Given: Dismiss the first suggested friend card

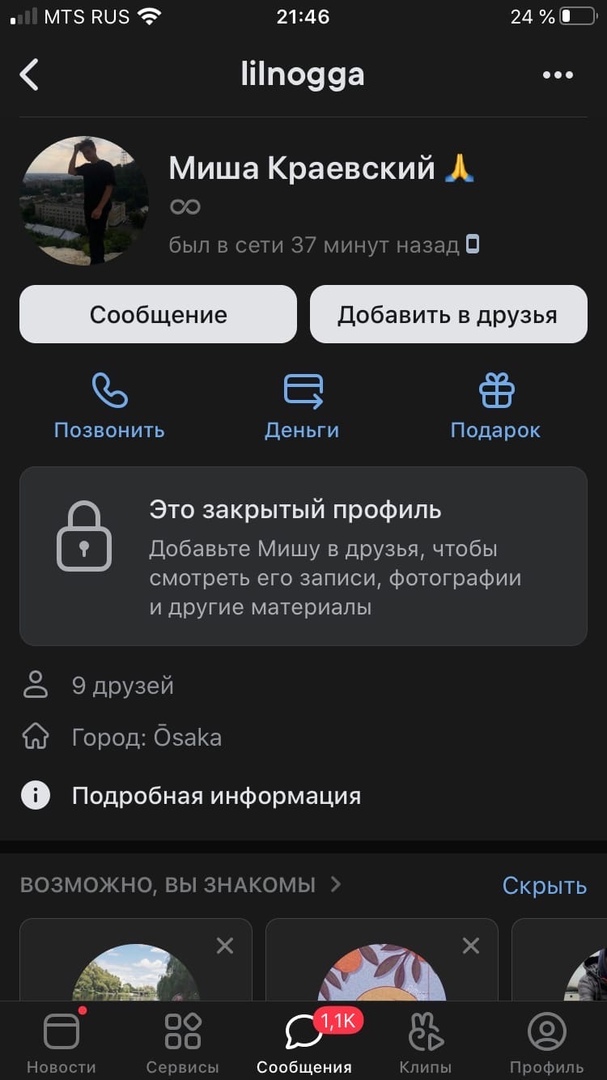Looking at the screenshot, I should [x=225, y=945].
